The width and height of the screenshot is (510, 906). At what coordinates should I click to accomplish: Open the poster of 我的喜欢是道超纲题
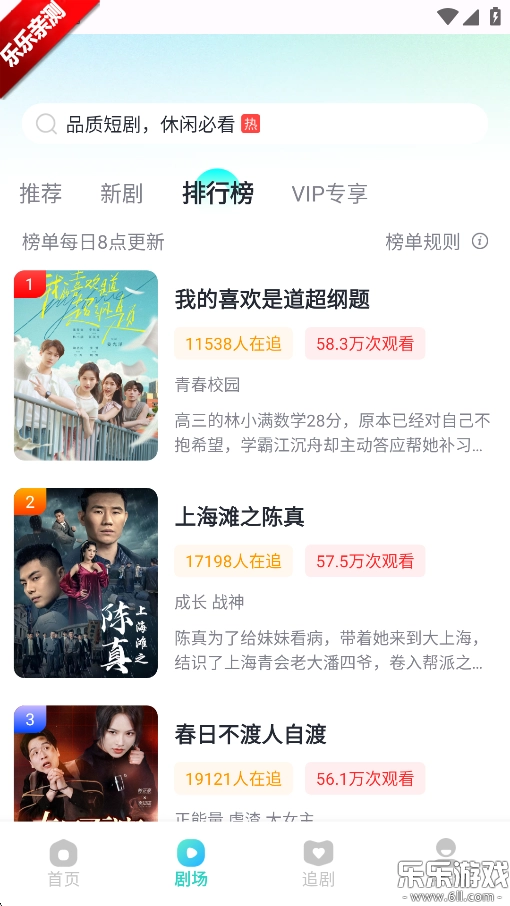(x=86, y=365)
